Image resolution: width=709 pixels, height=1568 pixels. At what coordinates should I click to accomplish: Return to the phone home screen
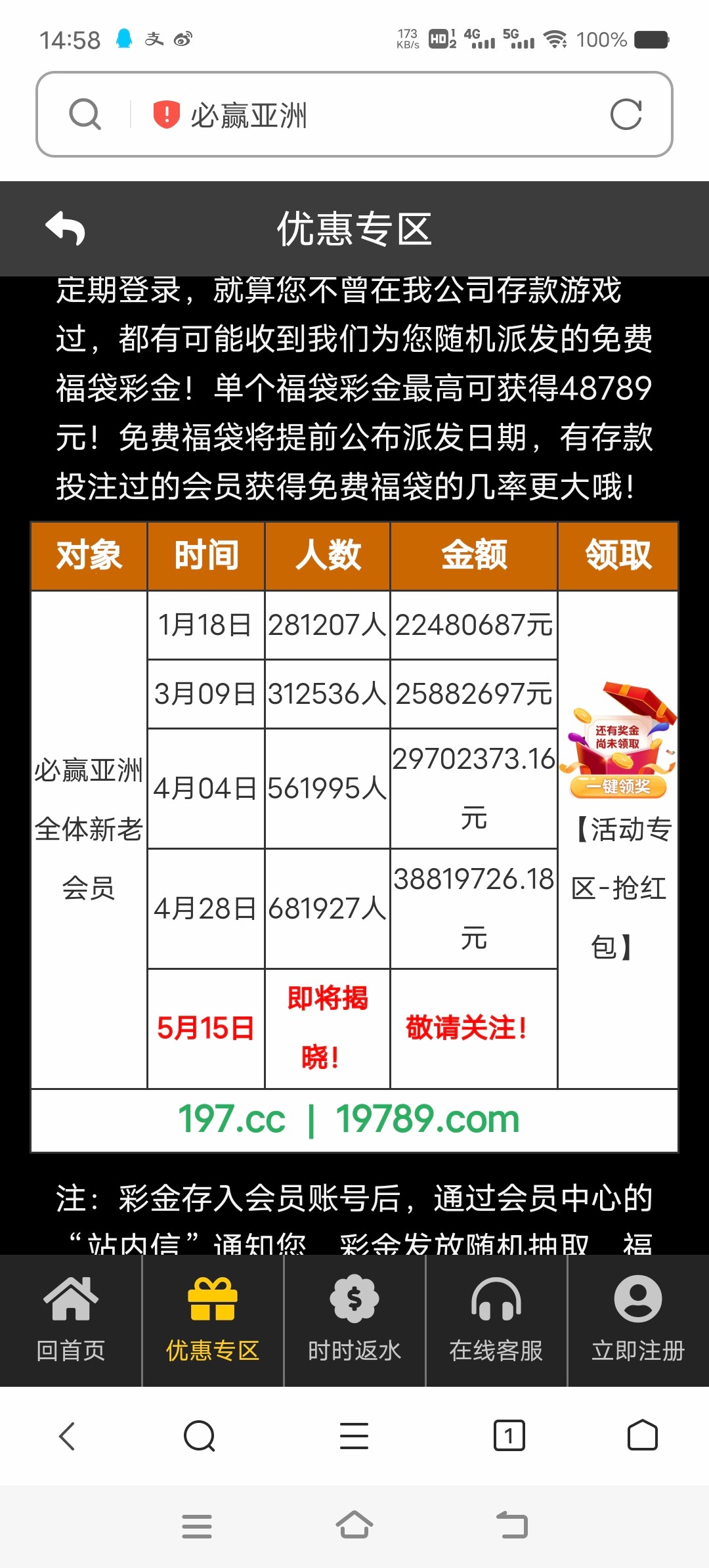(x=354, y=1525)
